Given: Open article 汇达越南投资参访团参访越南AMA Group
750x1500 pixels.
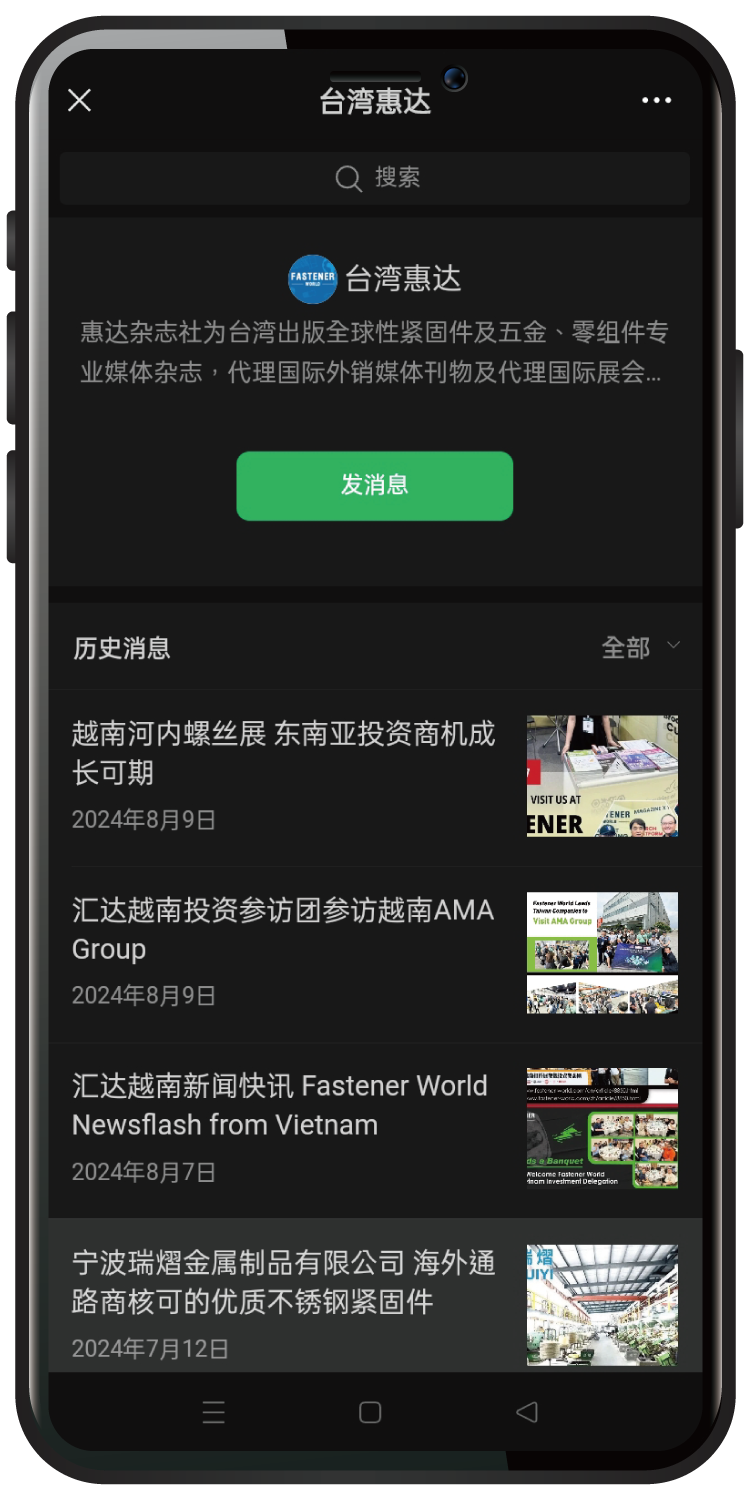Looking at the screenshot, I should (x=375, y=954).
